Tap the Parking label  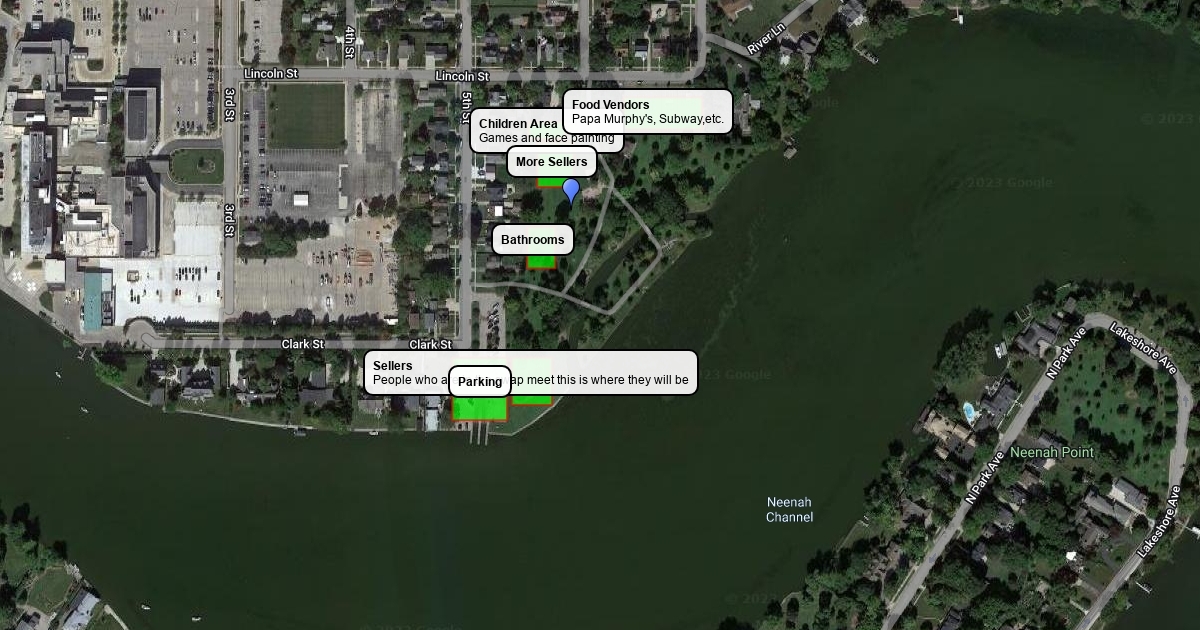(x=480, y=382)
